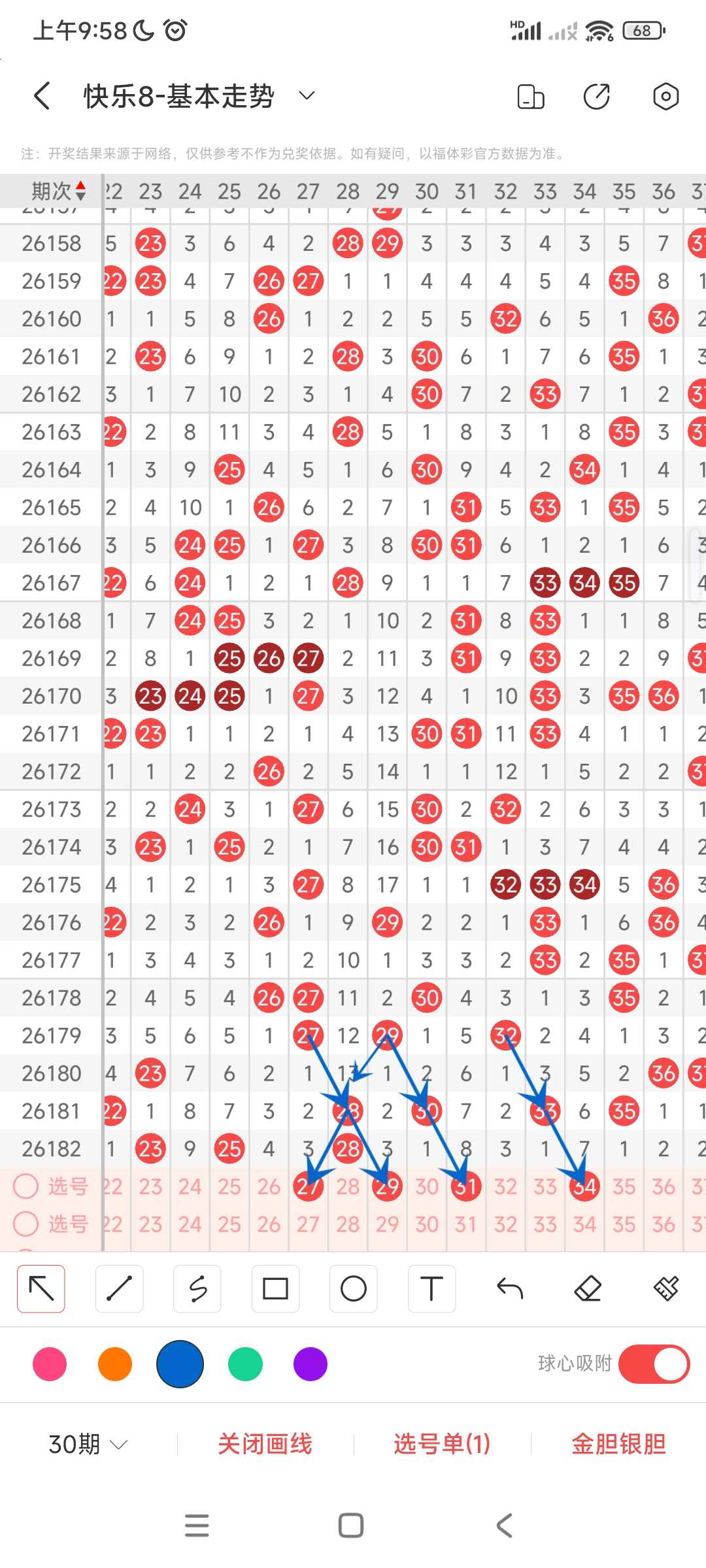The image size is (706, 1568).
Task: Pick the freehand curve tool
Action: click(x=197, y=1288)
